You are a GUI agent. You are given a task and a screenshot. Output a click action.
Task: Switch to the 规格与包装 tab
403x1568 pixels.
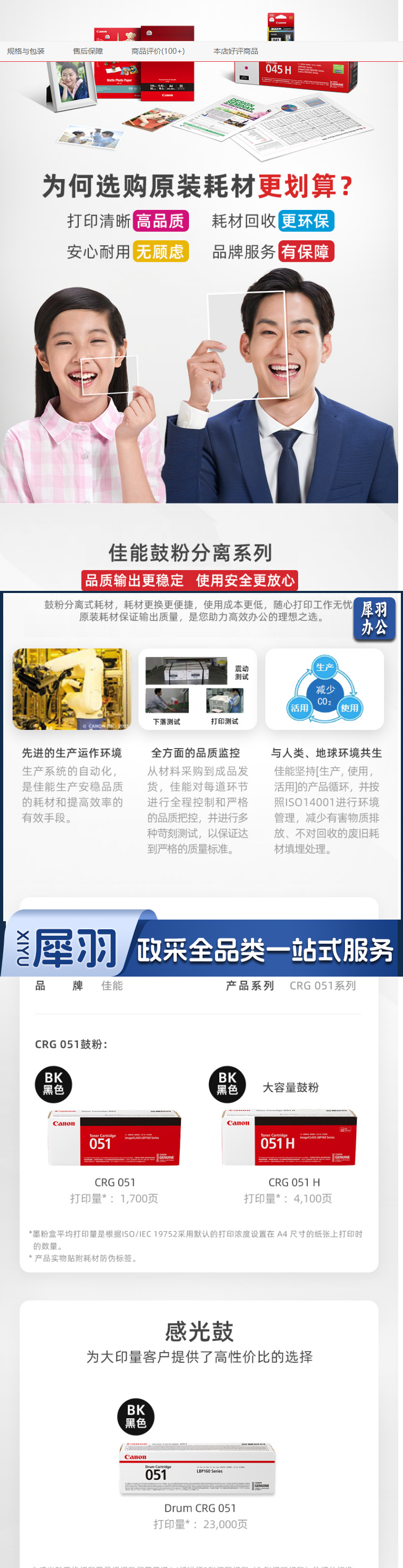[x=26, y=51]
